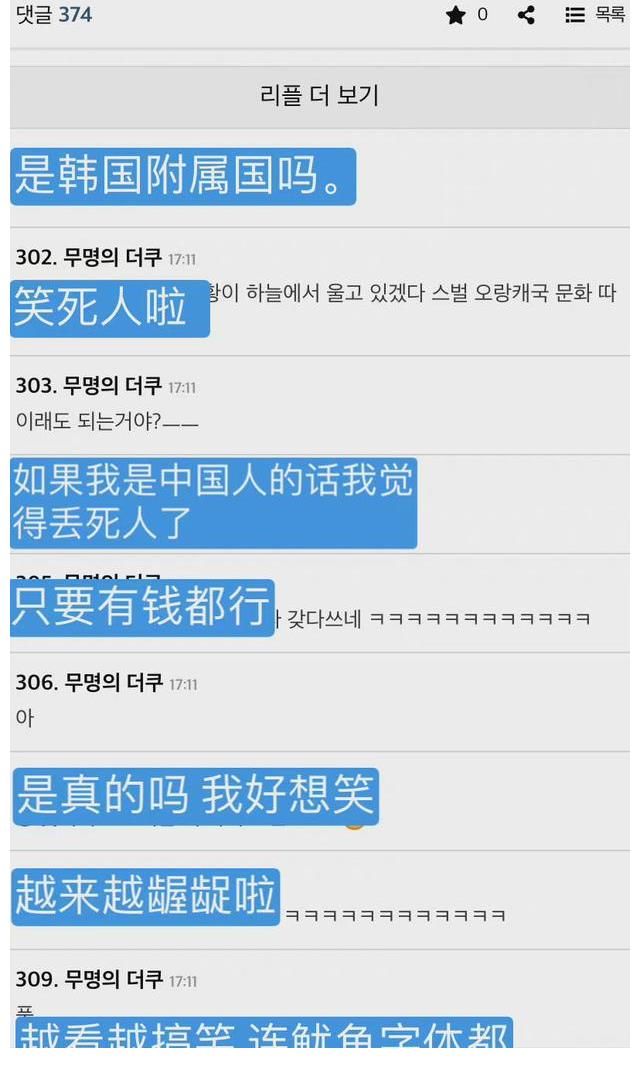Load more replies with 리플 더 보기
The height and width of the screenshot is (1068, 640).
click(x=320, y=96)
